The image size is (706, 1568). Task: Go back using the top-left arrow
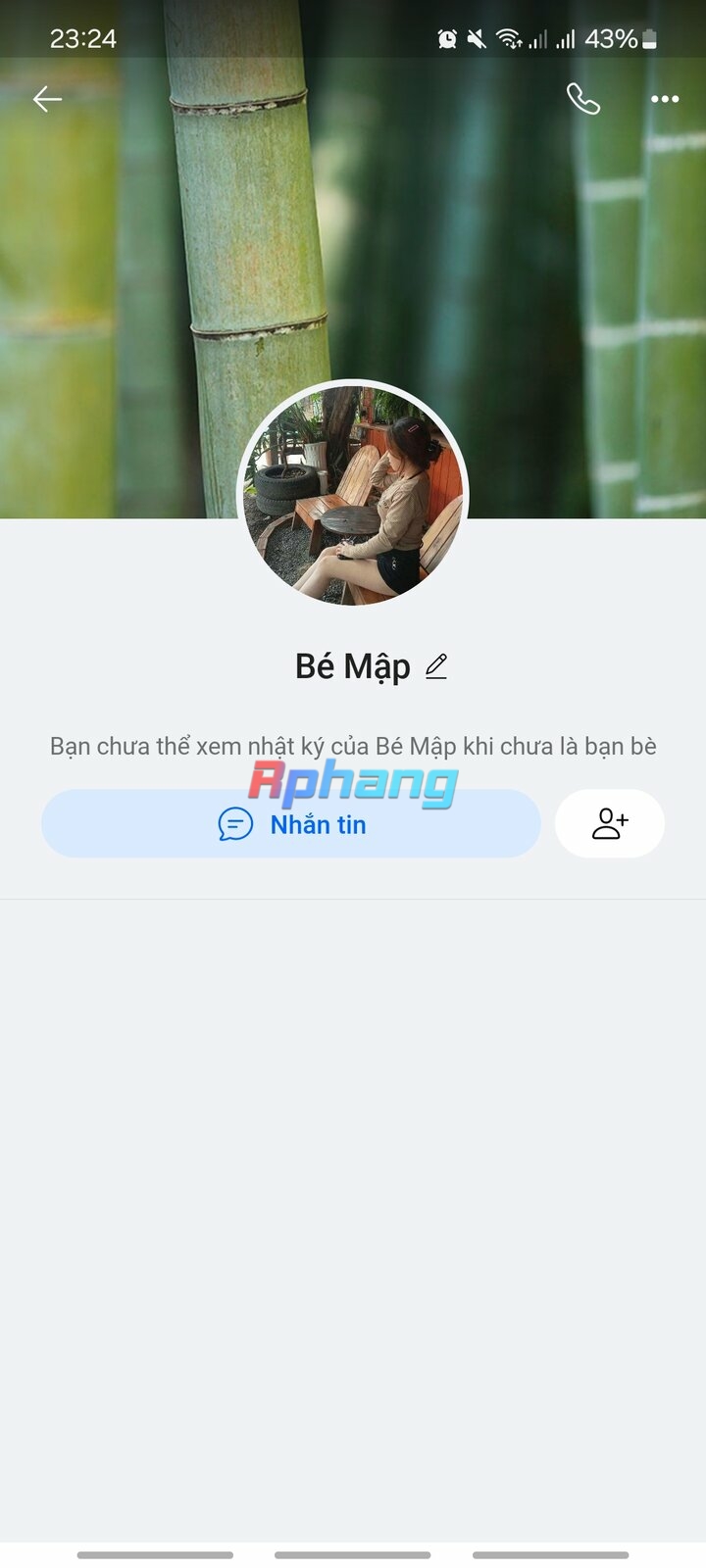(47, 99)
